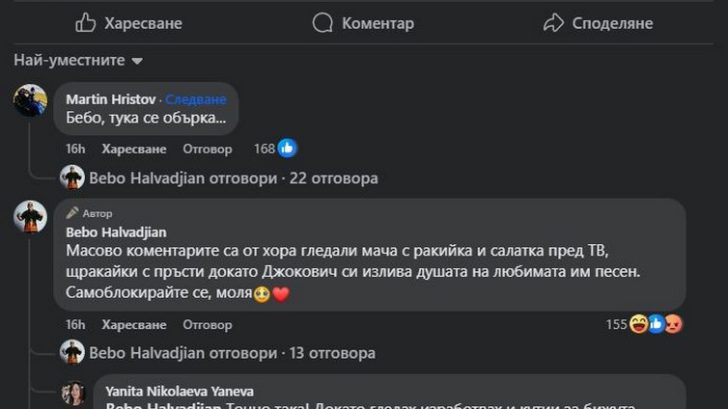Expand the 13 replies under Bebo's comment
Viewport: 728px width, 409px height.
pyautogui.click(x=232, y=353)
